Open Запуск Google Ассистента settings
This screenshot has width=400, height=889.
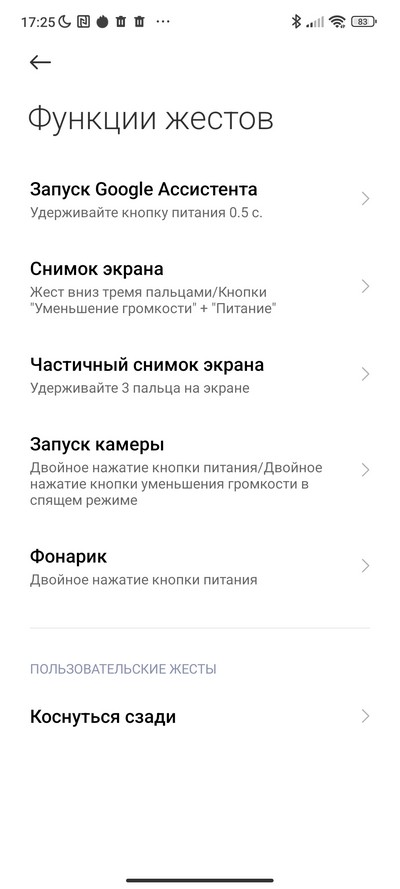(x=200, y=200)
